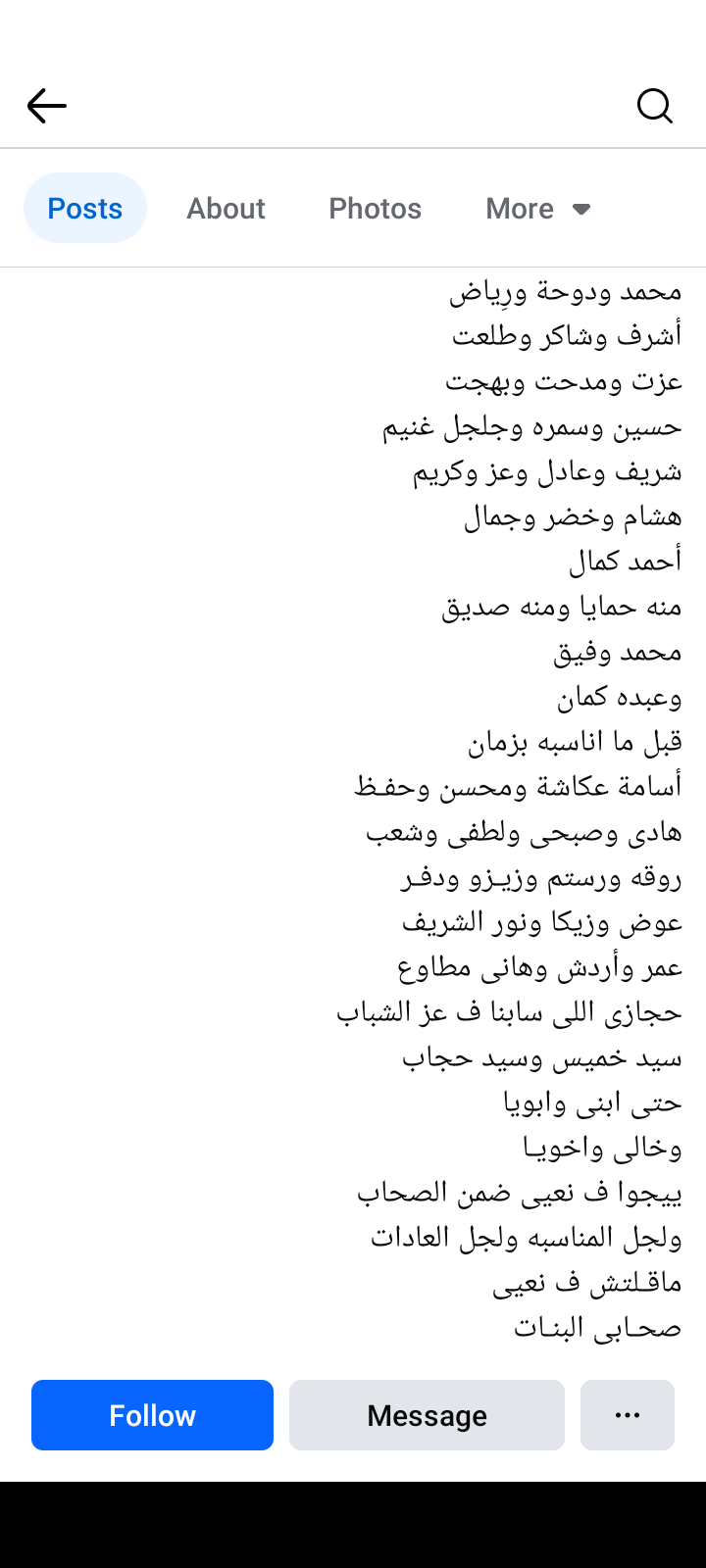706x1568 pixels.
Task: Expand the More dropdown
Action: click(x=538, y=208)
